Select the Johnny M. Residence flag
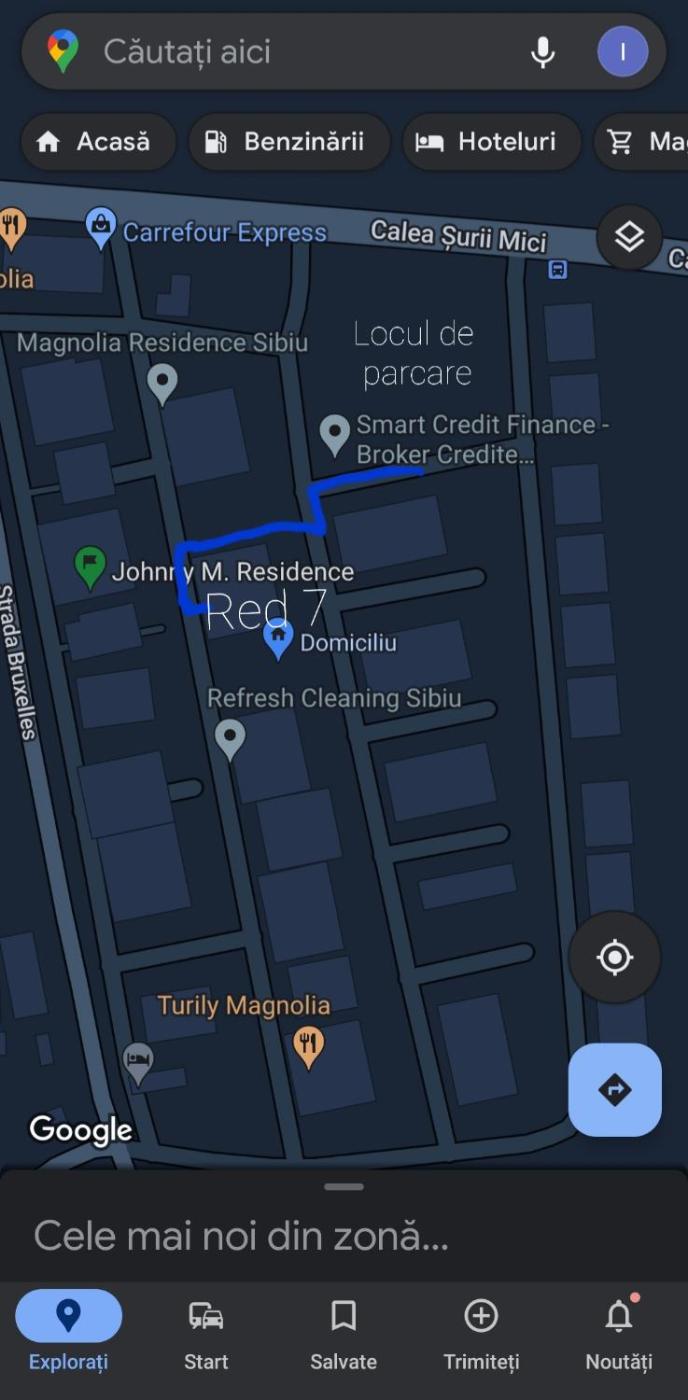The width and height of the screenshot is (688, 1400). click(90, 565)
